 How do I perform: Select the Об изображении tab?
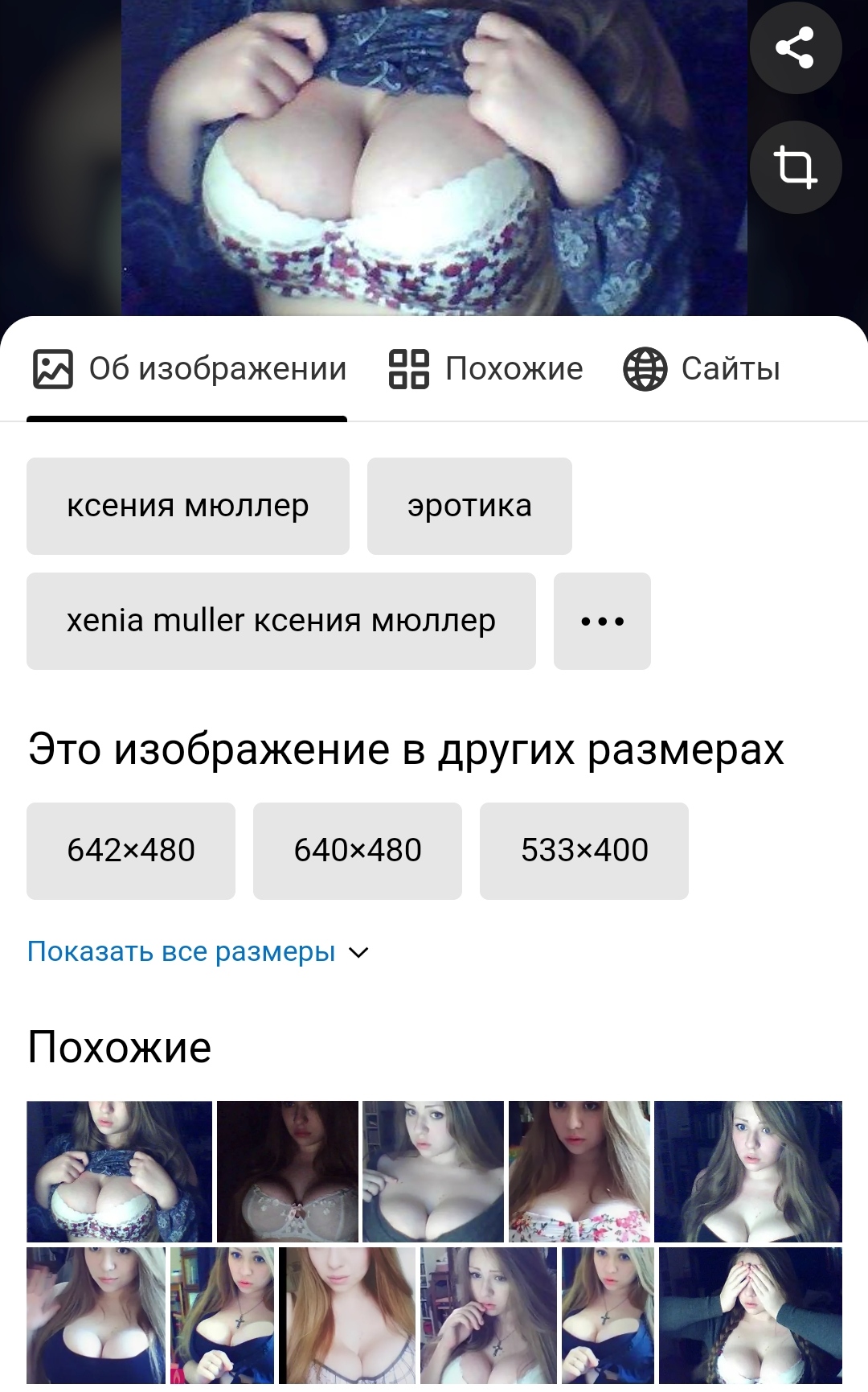pos(190,369)
